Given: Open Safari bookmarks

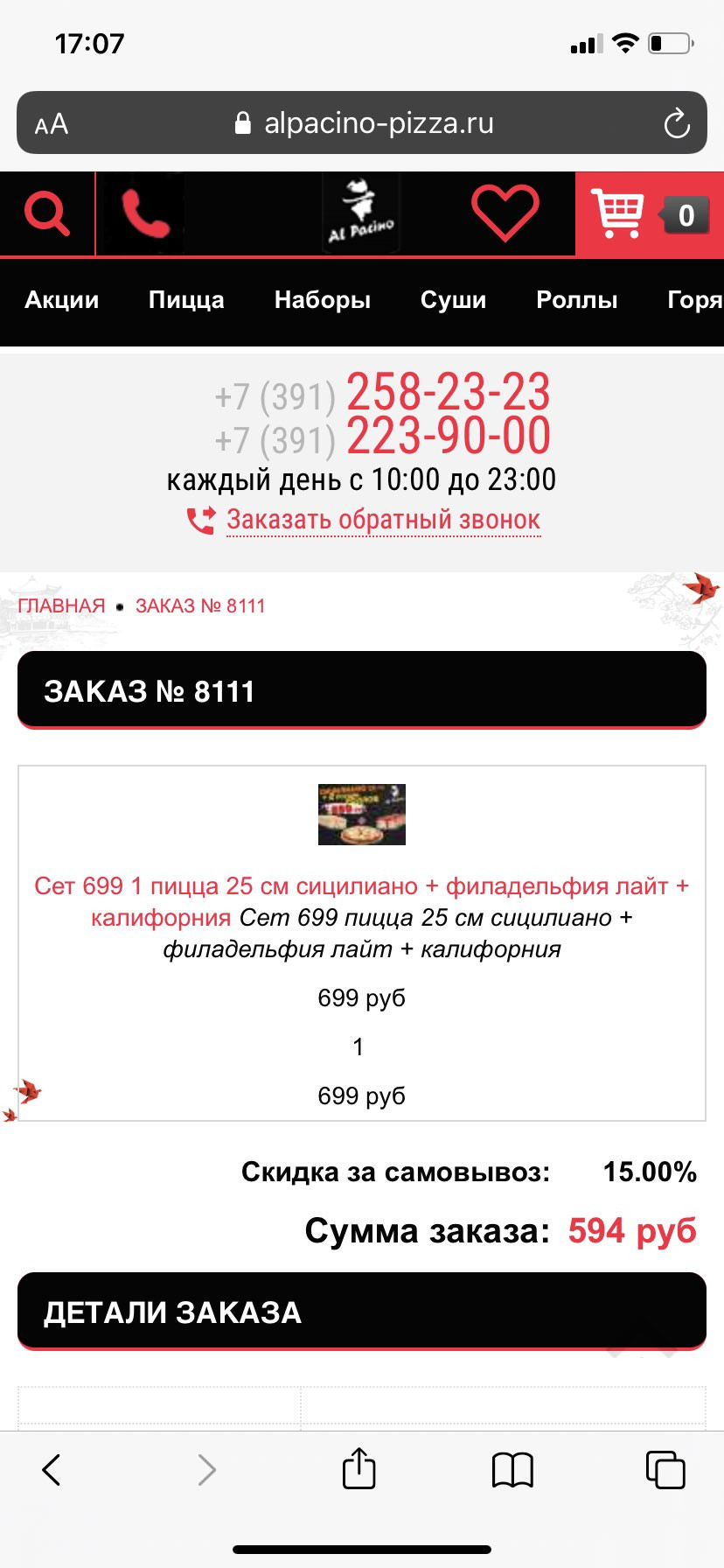Looking at the screenshot, I should click(512, 1470).
